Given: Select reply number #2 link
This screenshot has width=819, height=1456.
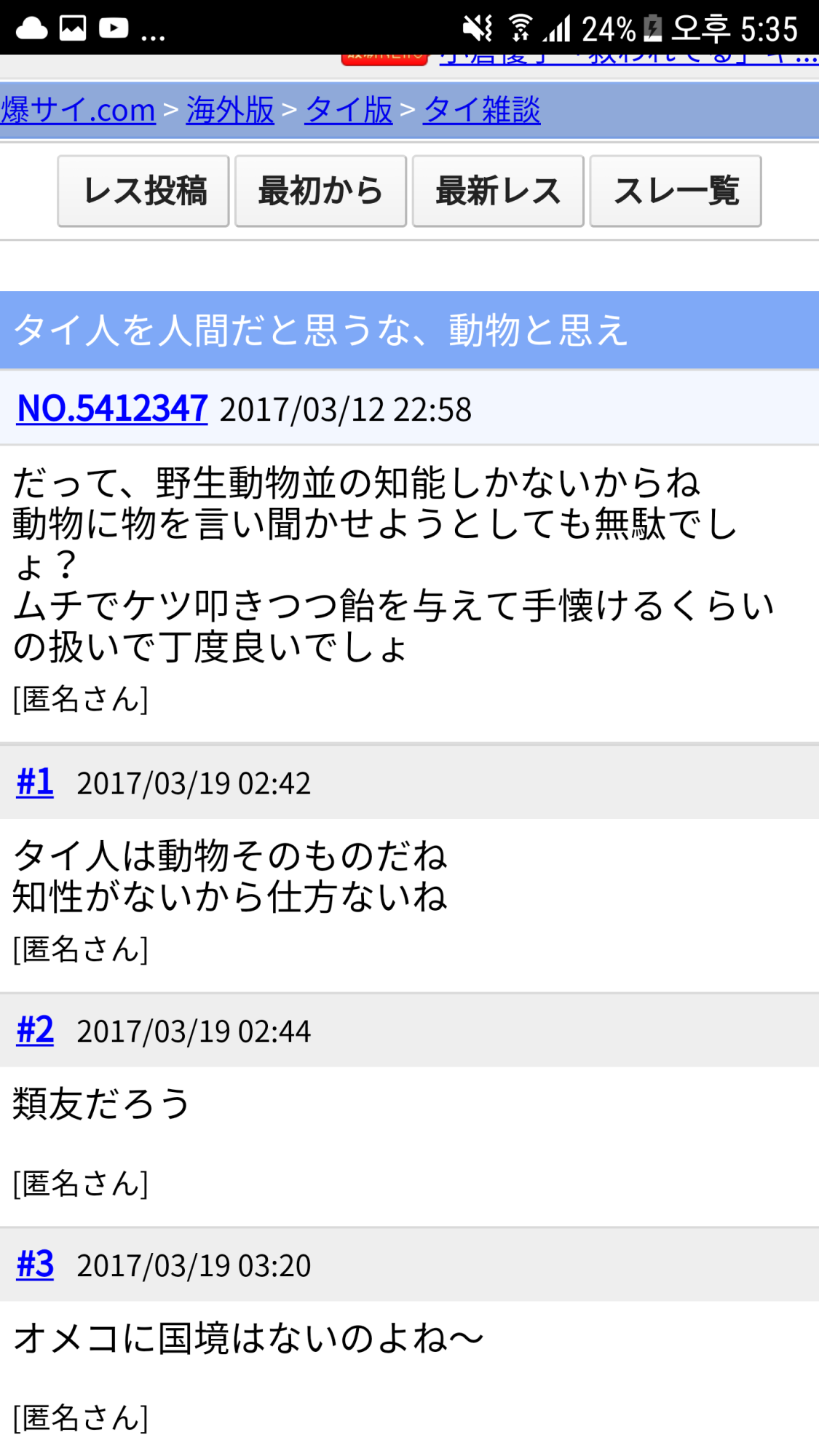Looking at the screenshot, I should tap(35, 1030).
